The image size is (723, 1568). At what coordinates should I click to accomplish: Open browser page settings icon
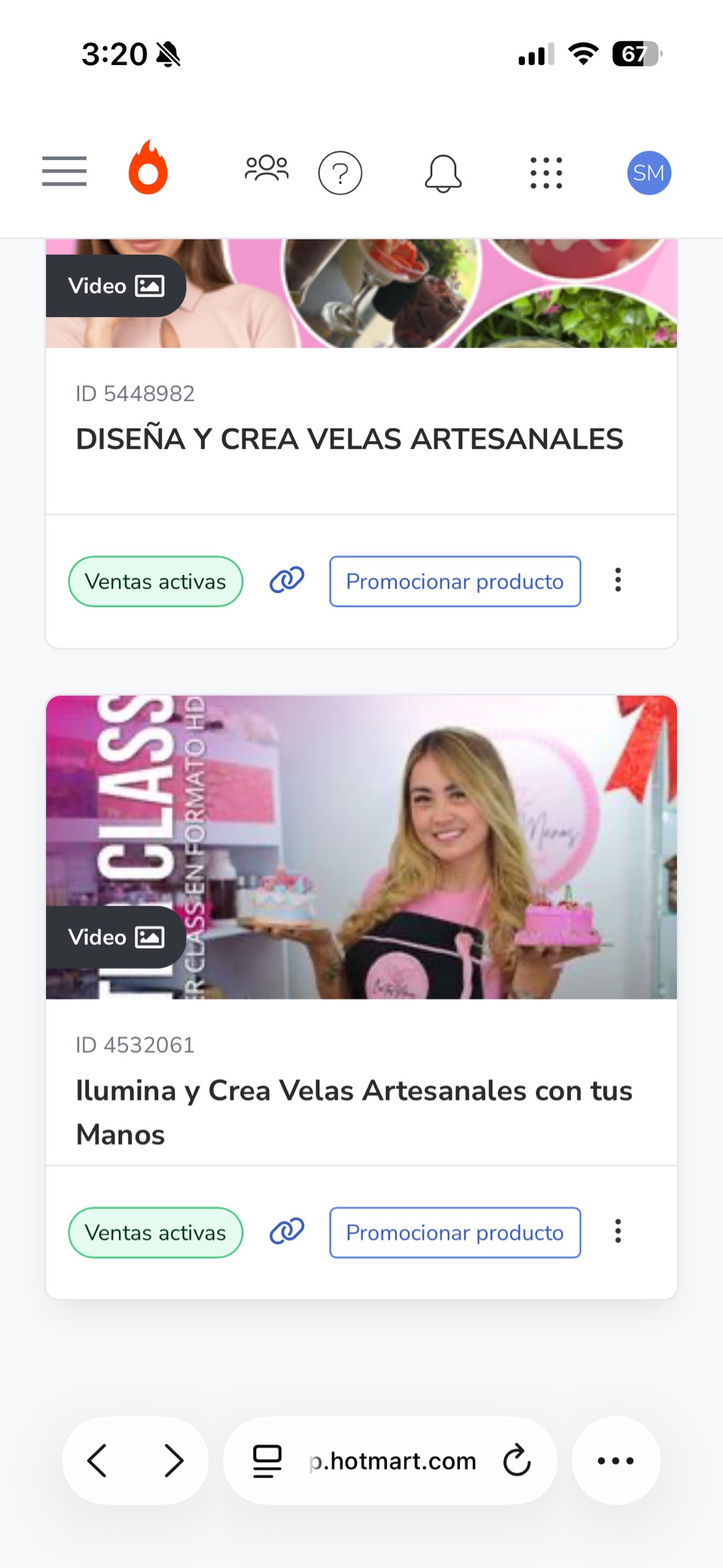click(267, 1461)
